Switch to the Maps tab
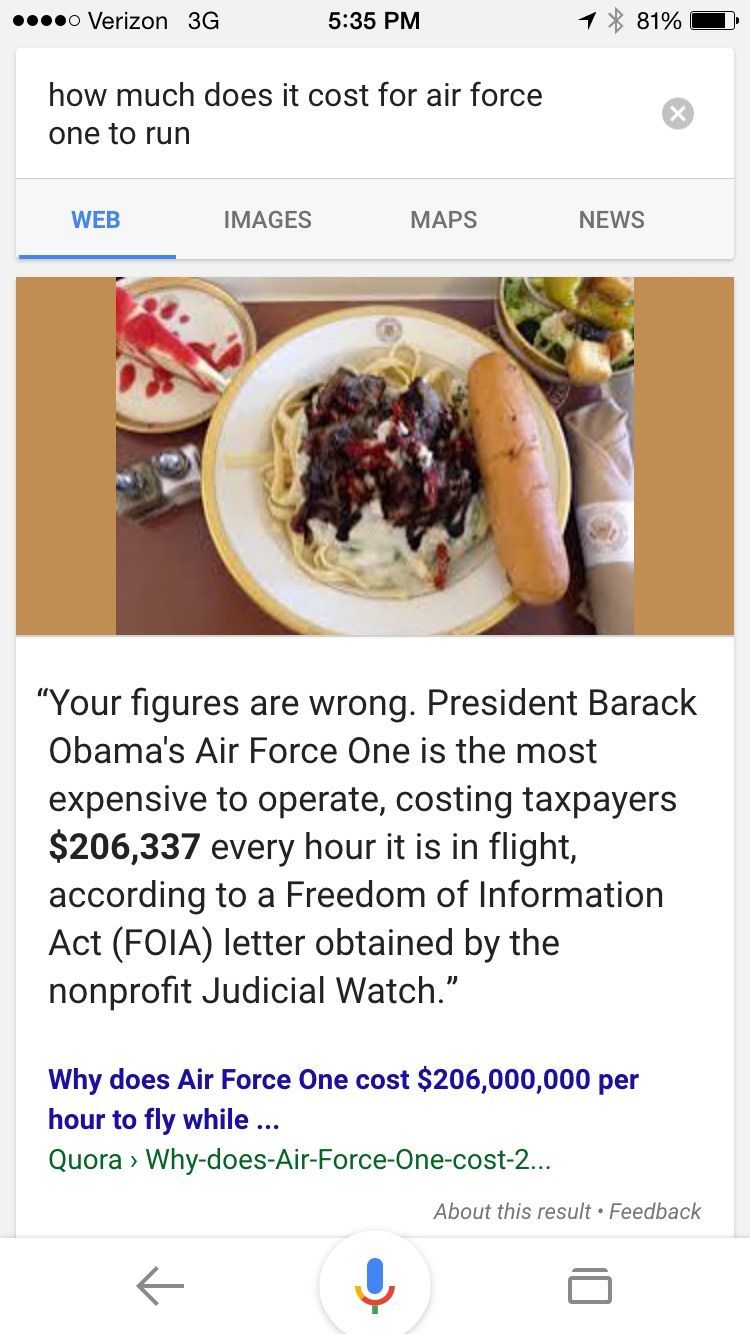Screen dimensions: 750x1334 tap(443, 220)
